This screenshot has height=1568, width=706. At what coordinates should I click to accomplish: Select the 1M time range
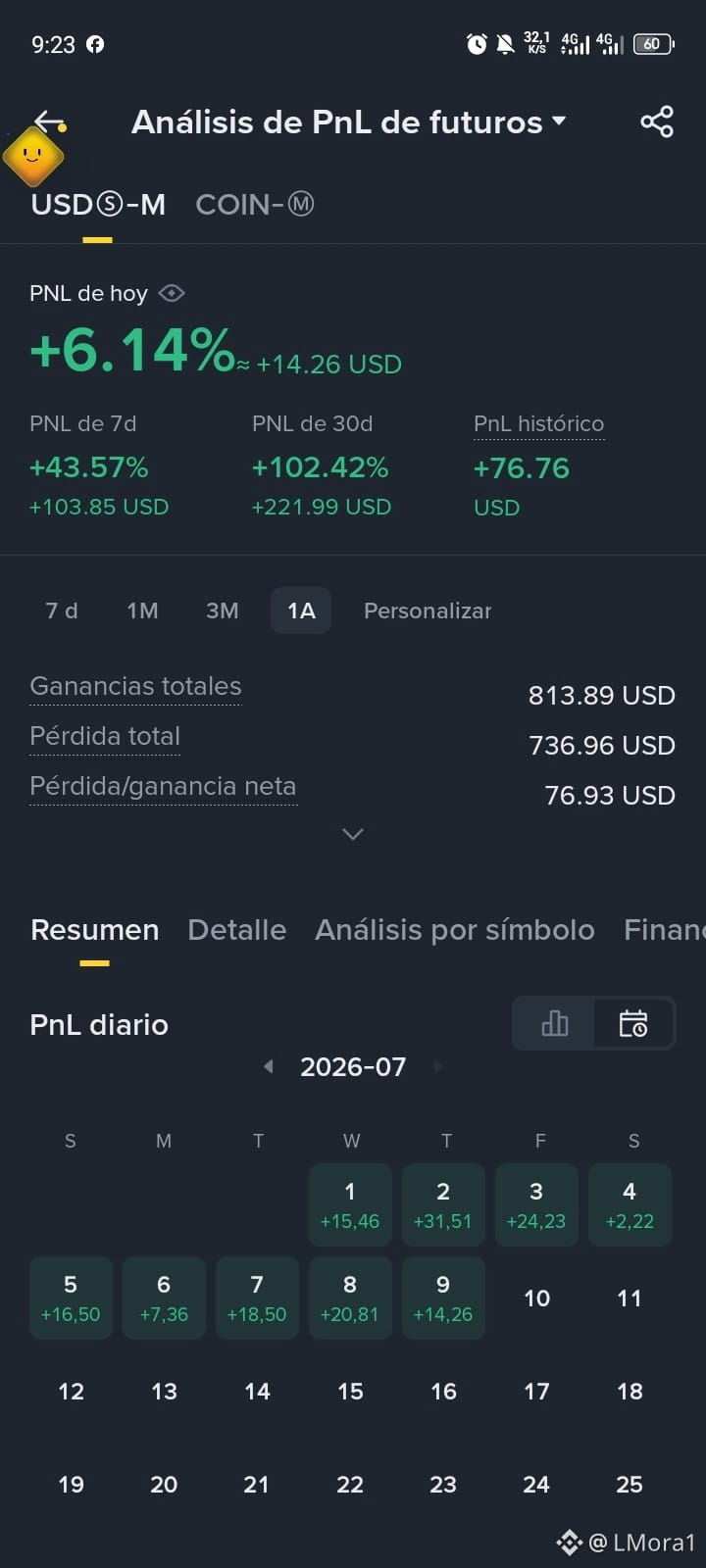[142, 611]
